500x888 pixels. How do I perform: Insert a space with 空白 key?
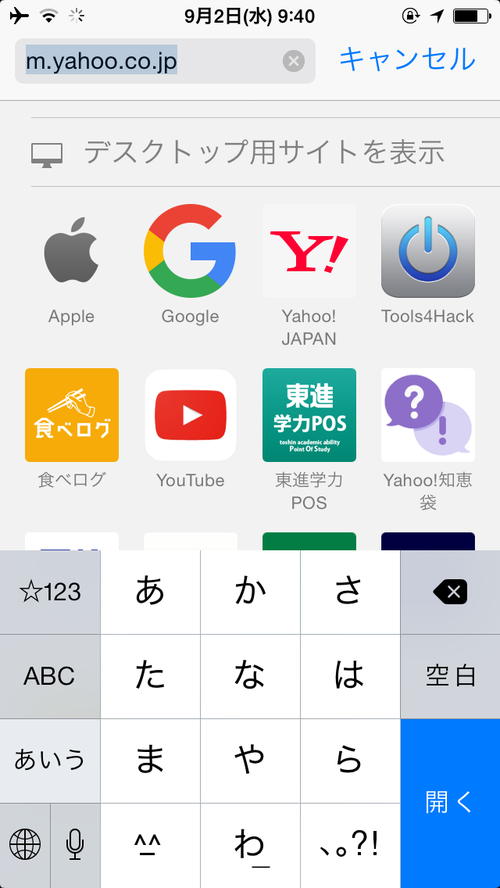point(450,677)
